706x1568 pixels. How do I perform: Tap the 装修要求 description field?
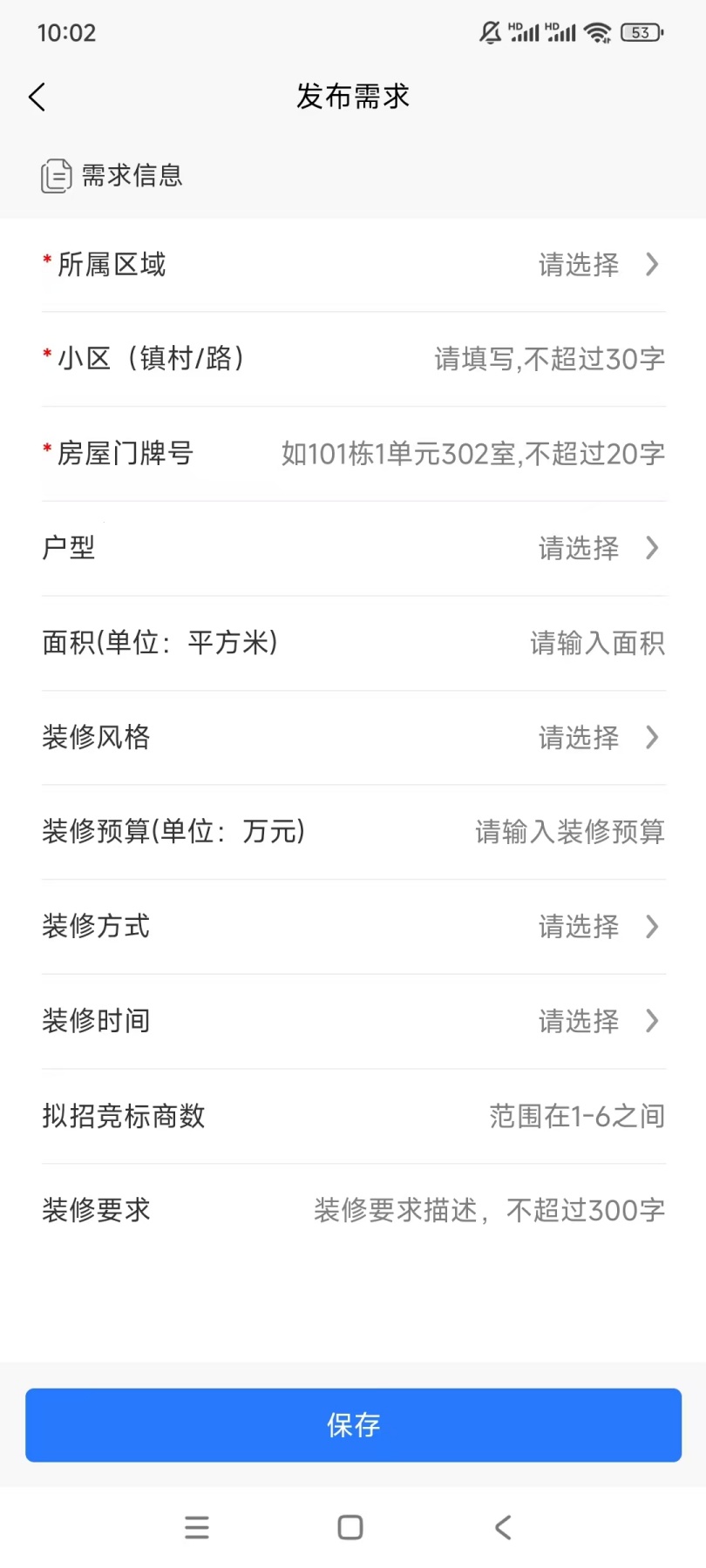(x=489, y=1210)
